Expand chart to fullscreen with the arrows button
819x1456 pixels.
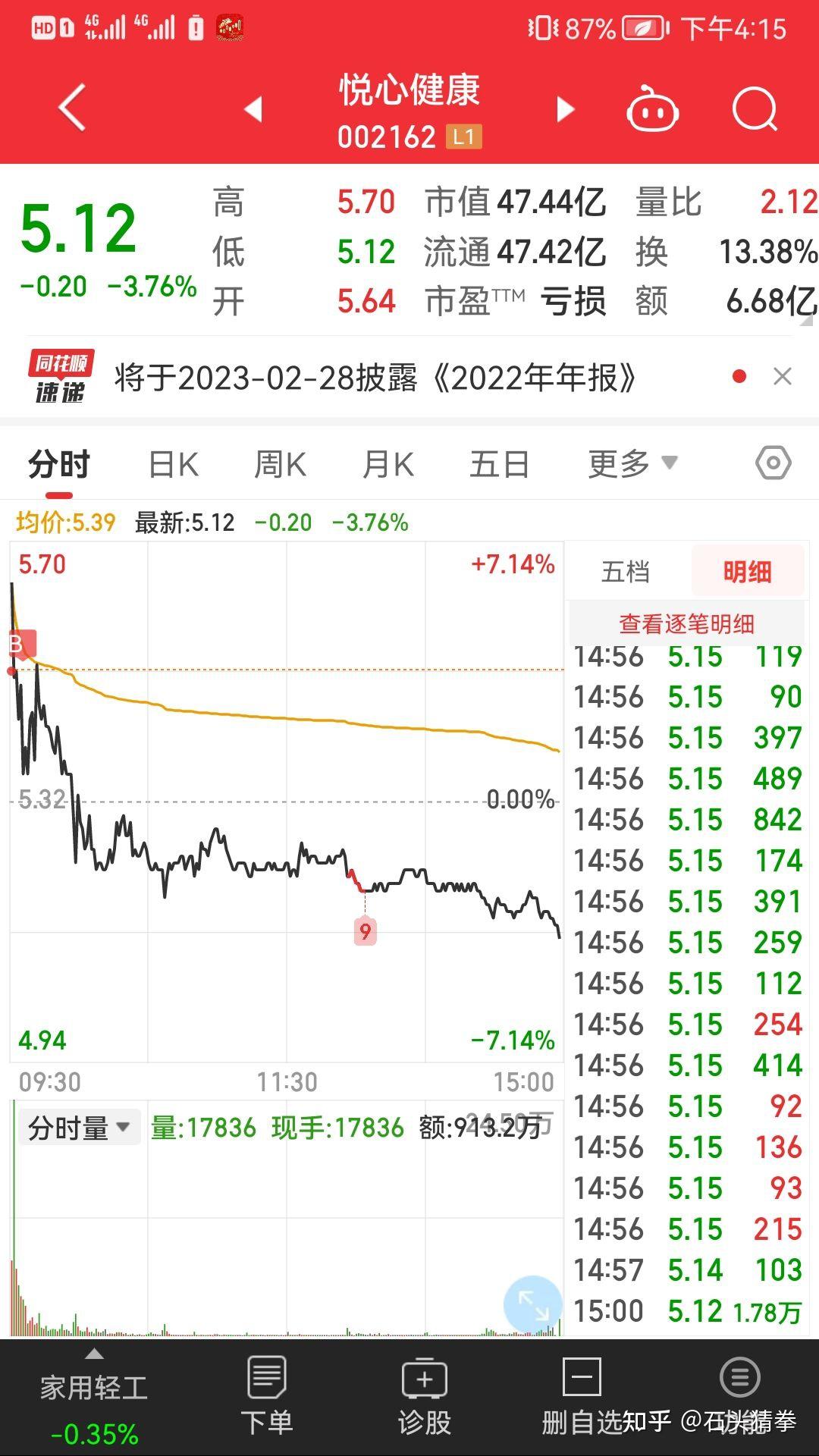pyautogui.click(x=533, y=1305)
